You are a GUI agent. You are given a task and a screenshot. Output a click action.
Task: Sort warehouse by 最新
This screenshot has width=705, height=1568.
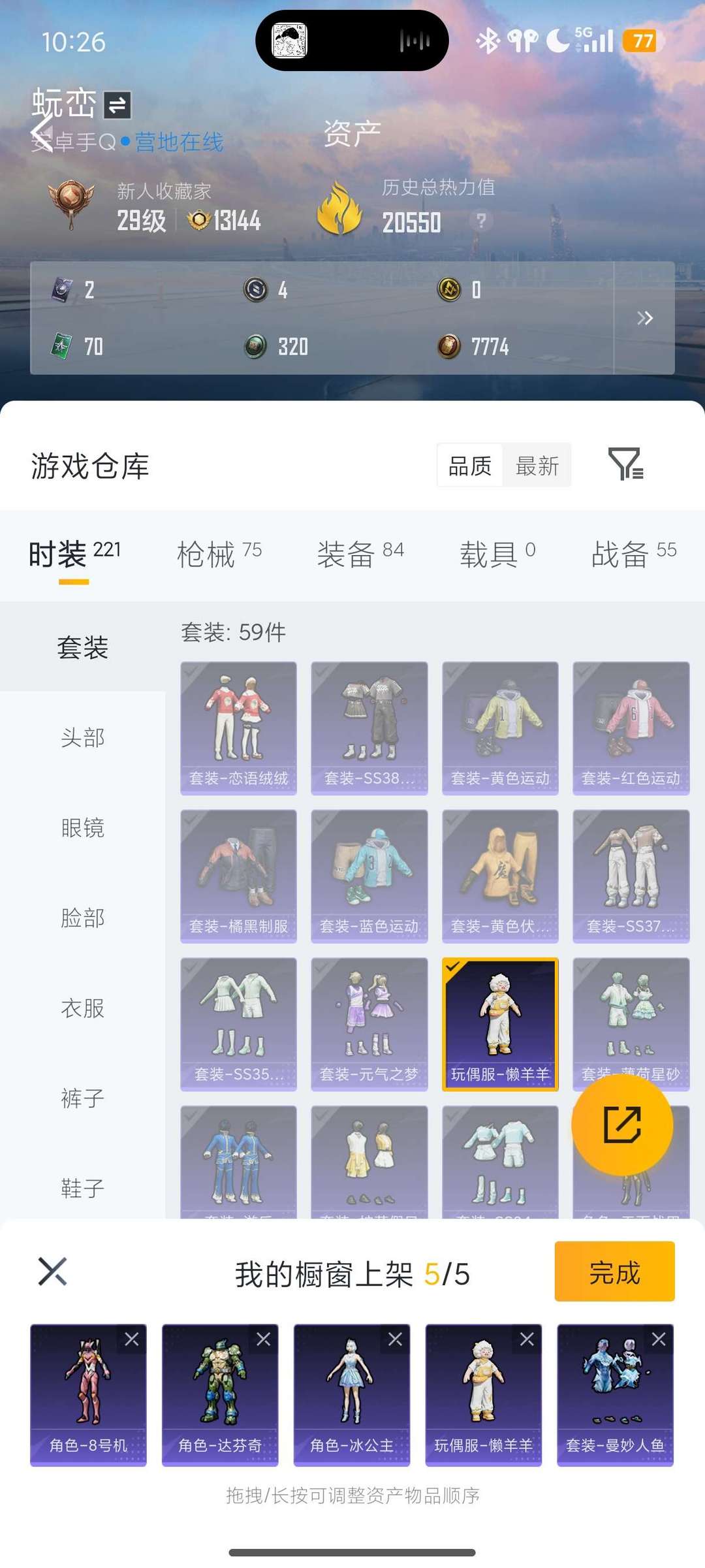pos(537,466)
